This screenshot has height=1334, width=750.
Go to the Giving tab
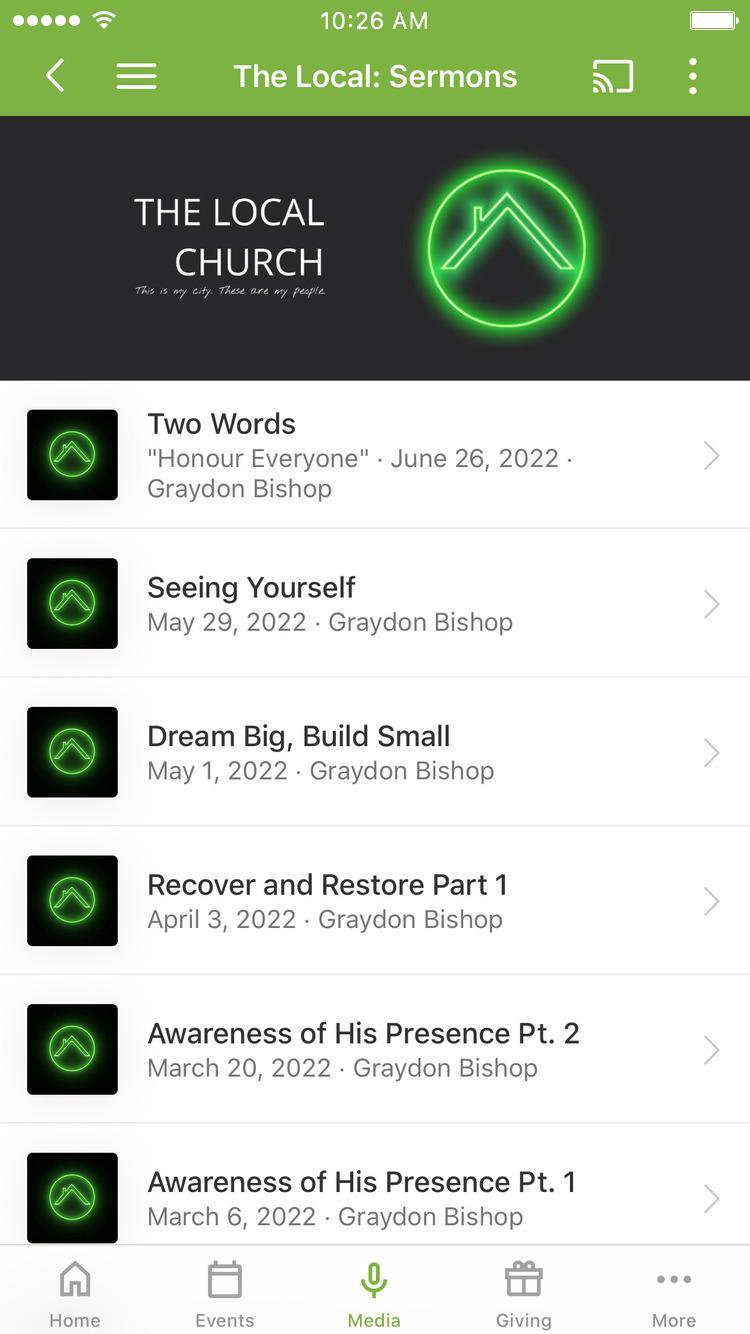coord(524,1292)
